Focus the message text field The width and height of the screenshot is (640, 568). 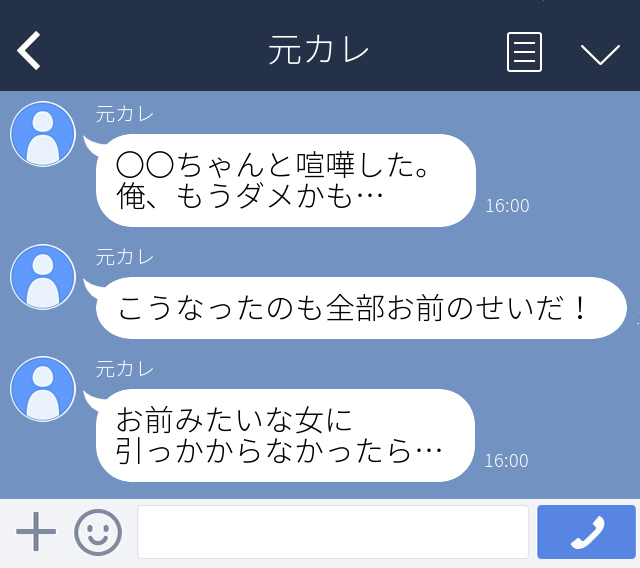click(x=333, y=532)
